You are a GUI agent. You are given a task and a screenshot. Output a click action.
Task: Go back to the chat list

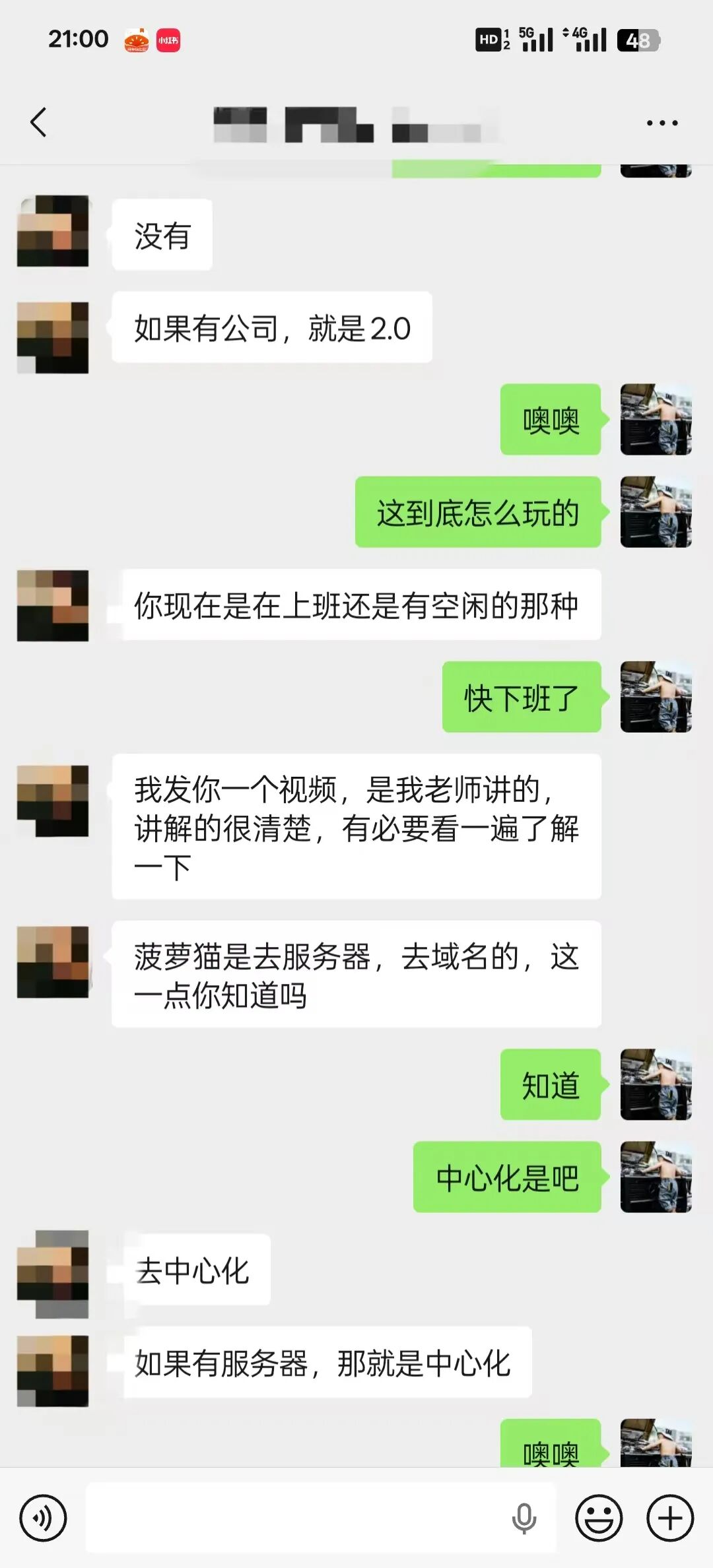(x=39, y=123)
